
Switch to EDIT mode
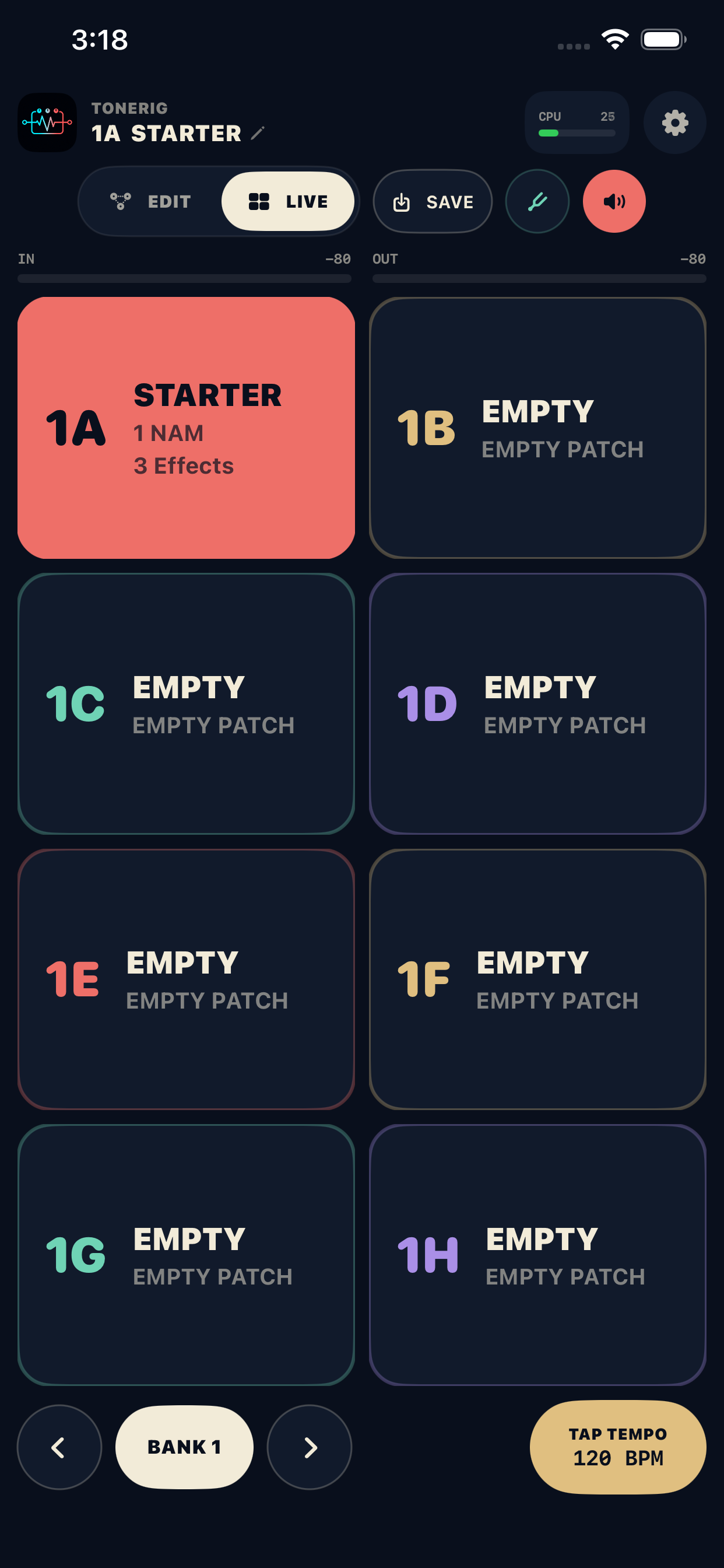(x=151, y=201)
